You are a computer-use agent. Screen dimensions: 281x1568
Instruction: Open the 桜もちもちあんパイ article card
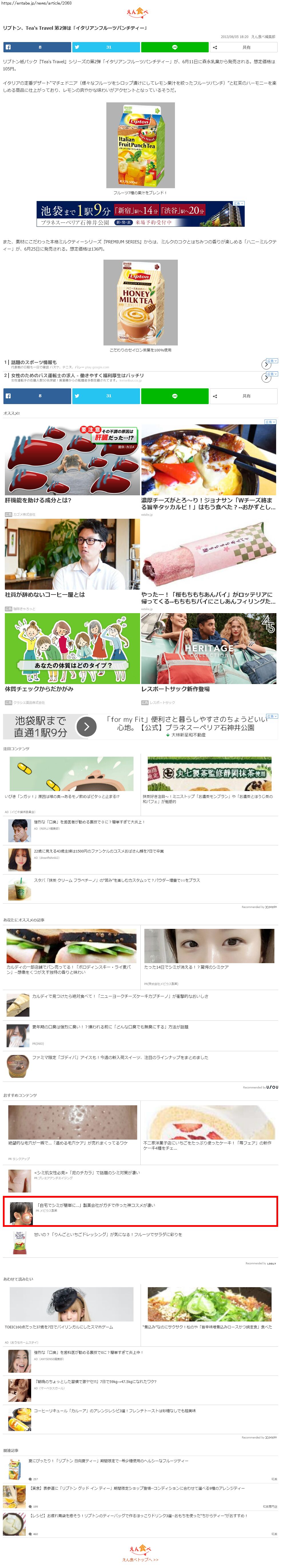[209, 562]
